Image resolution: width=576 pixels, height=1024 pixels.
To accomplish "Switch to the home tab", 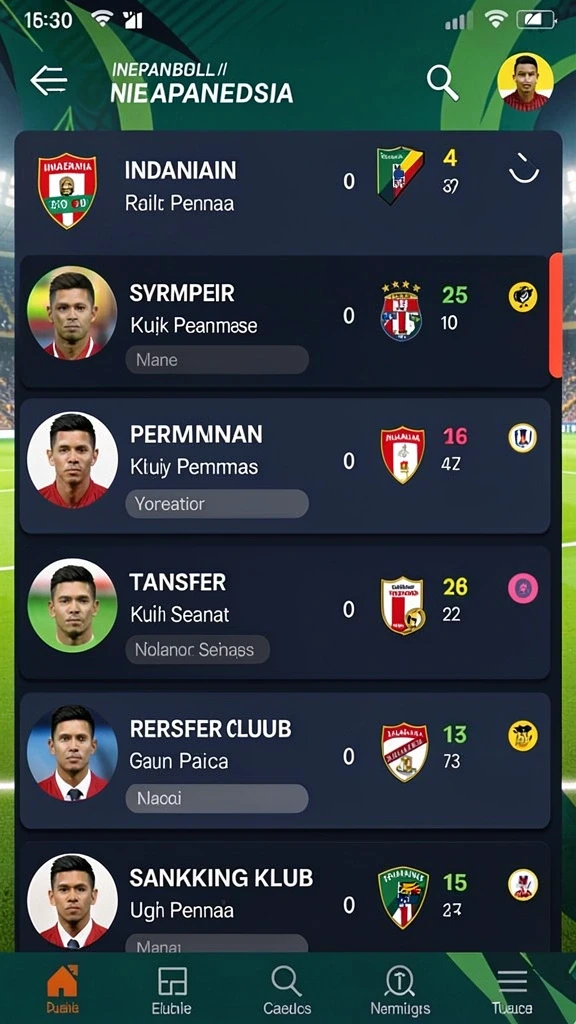I will click(x=63, y=989).
